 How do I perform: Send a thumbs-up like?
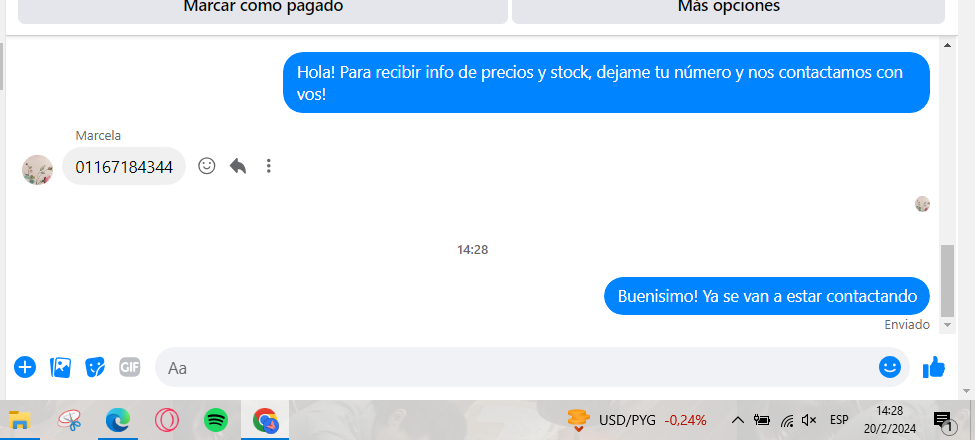point(934,367)
